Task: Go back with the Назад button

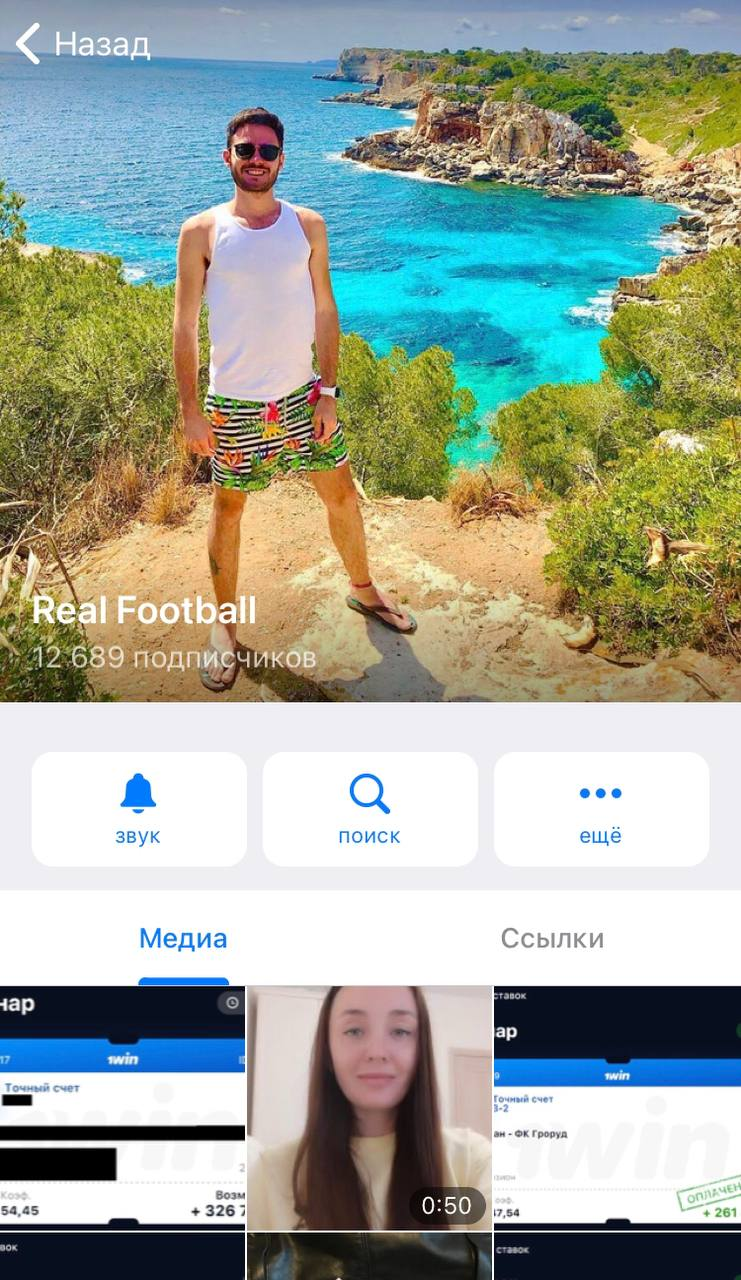Action: [82, 44]
